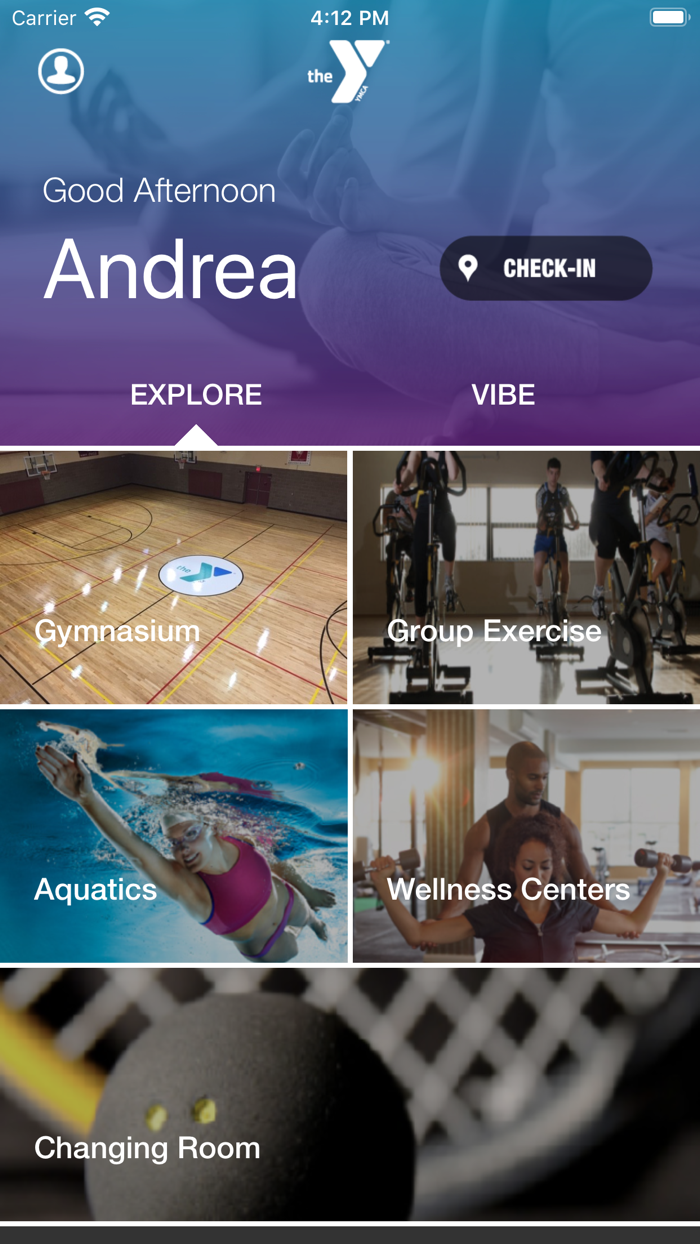Select the Explore tab

pos(196,395)
